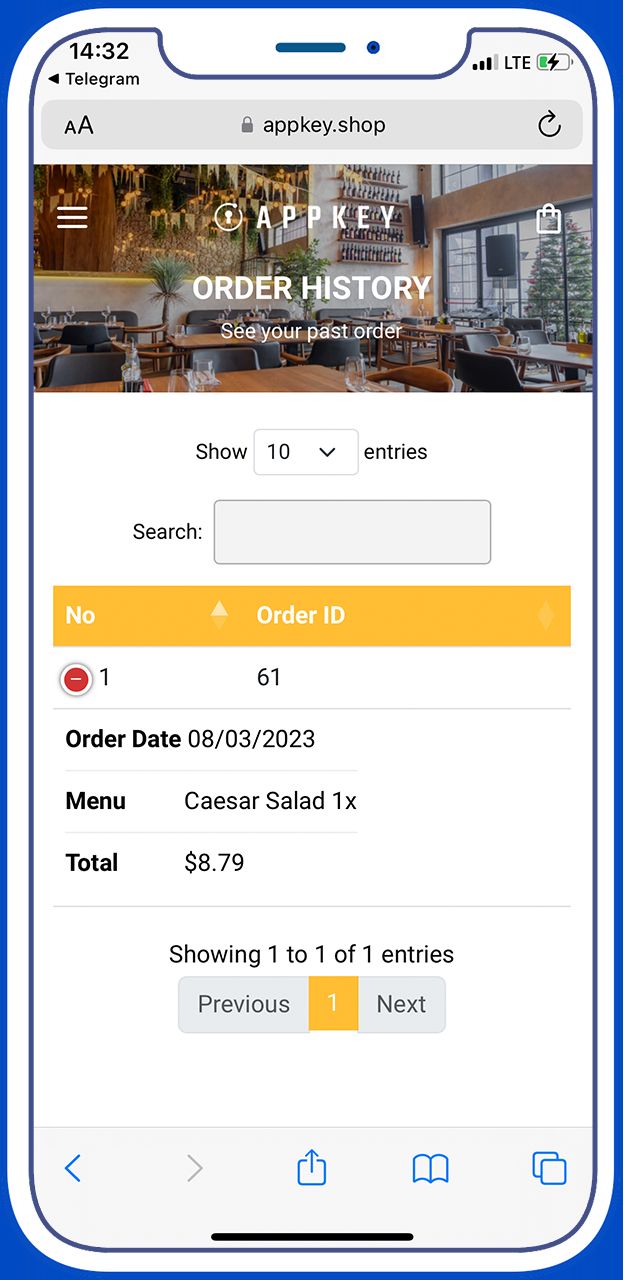Open the shopping bag cart
The height and width of the screenshot is (1280, 624).
(548, 218)
